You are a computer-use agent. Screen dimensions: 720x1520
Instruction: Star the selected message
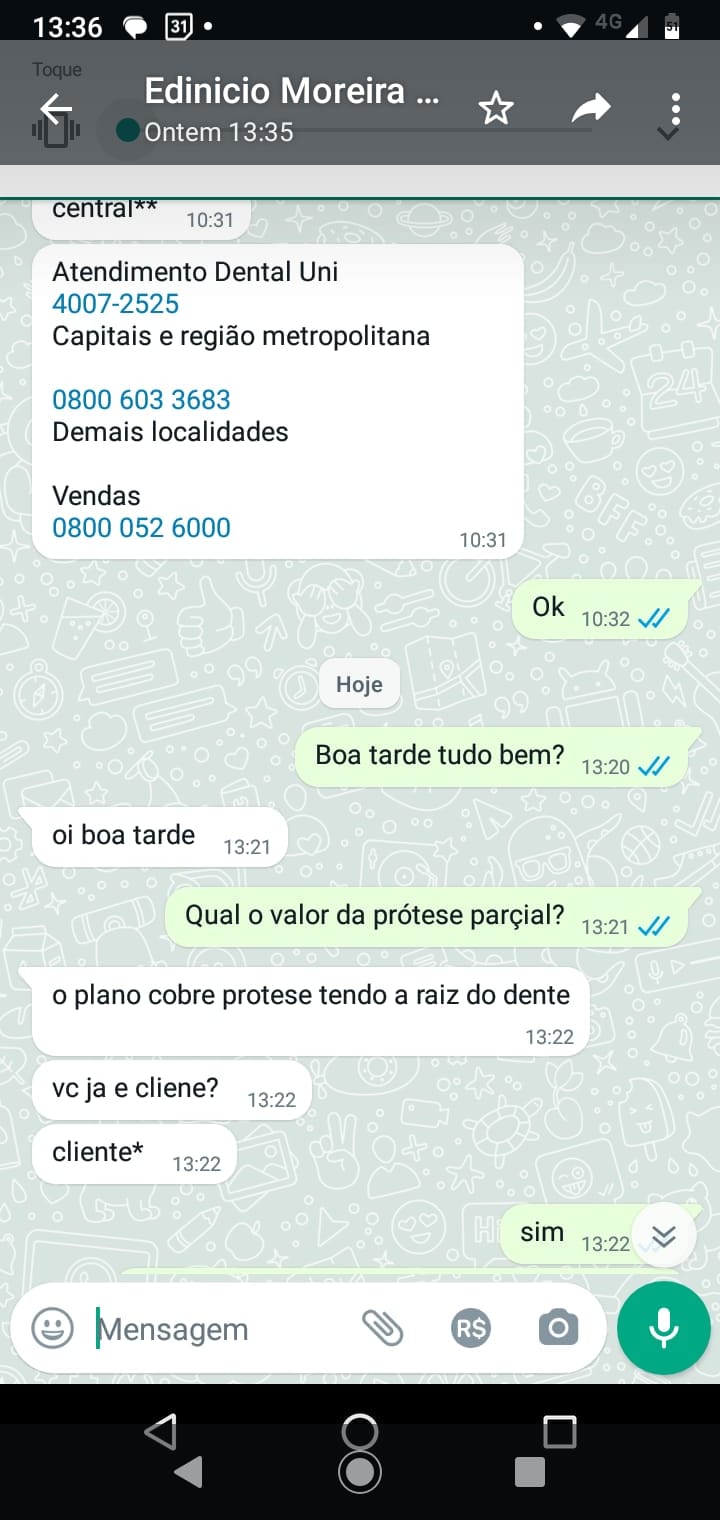496,108
